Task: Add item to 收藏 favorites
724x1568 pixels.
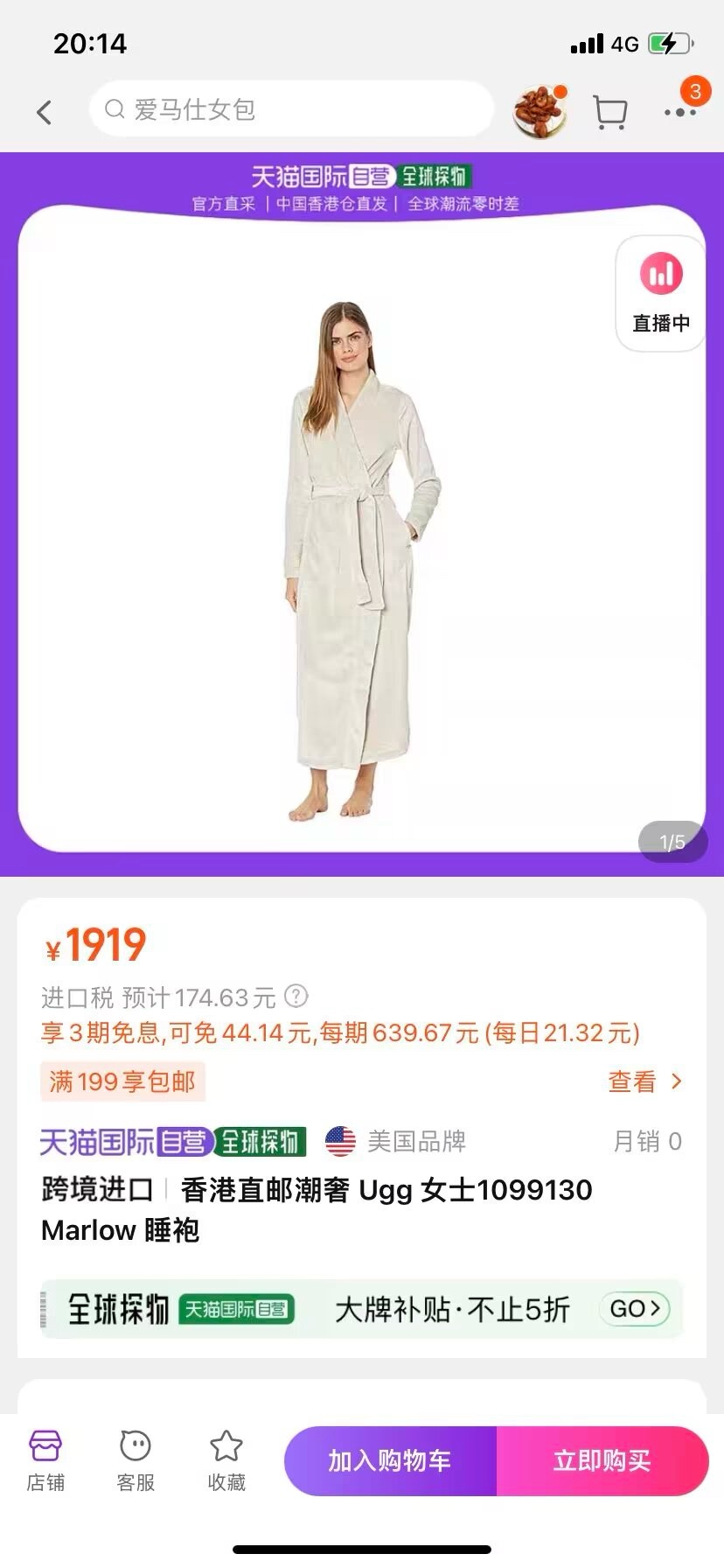Action: (226, 1460)
